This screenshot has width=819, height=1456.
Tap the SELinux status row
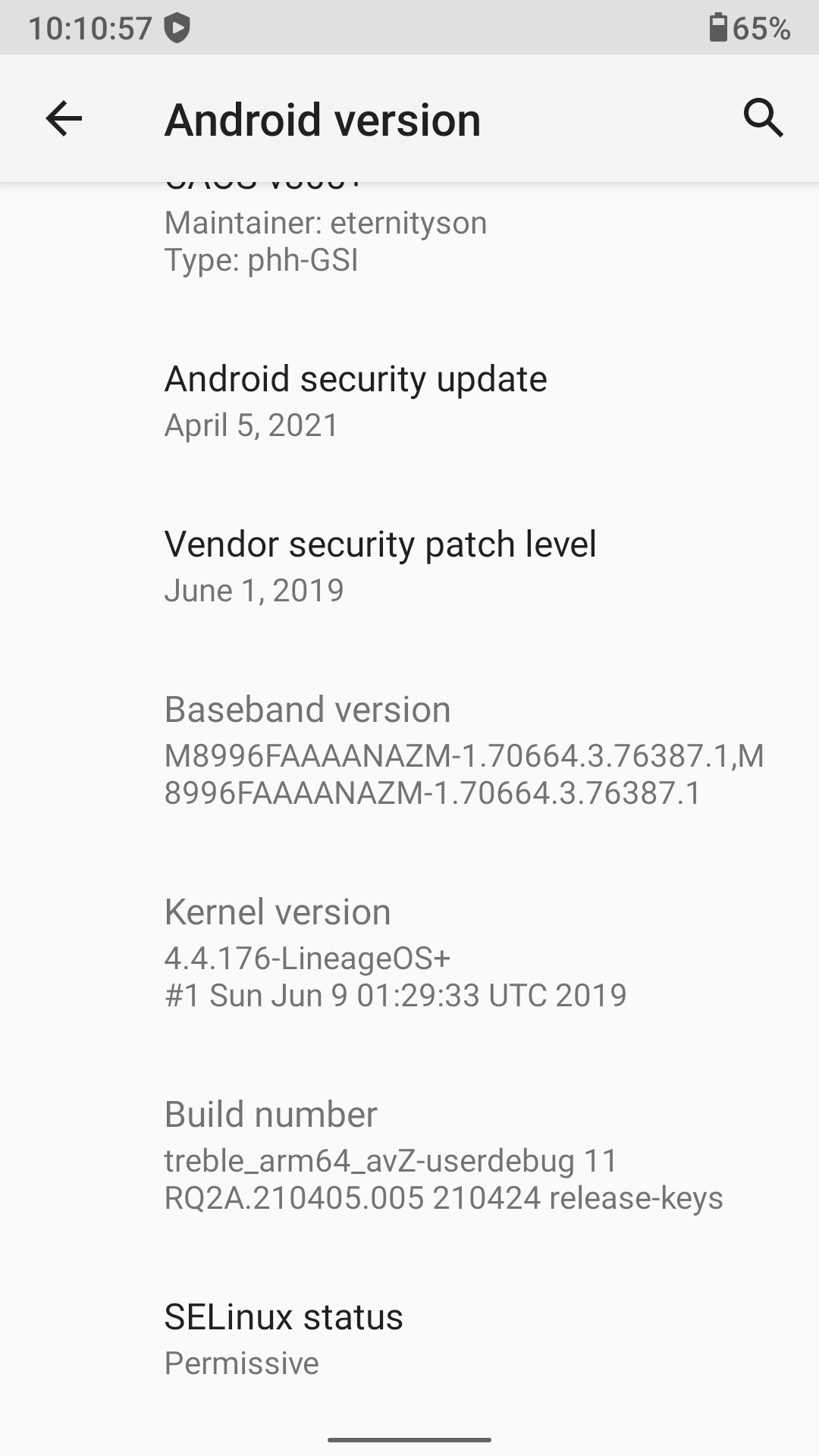click(409, 1338)
